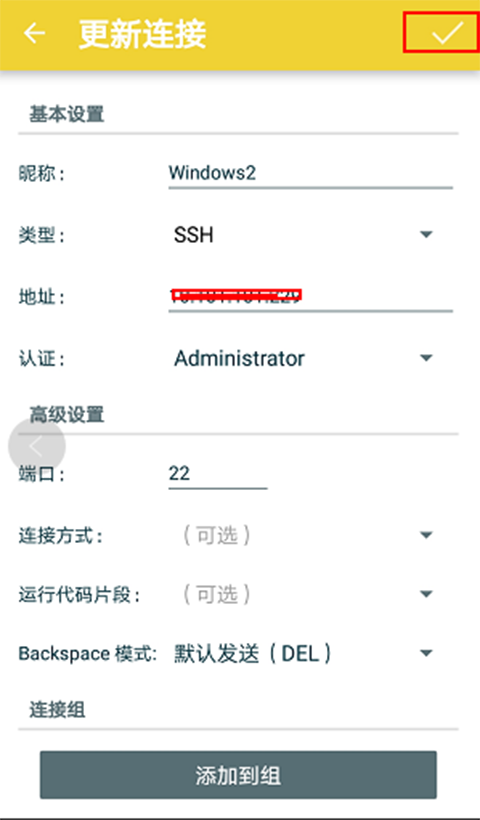Open the 连接方式 optional dropdown
The height and width of the screenshot is (820, 480).
303,535
